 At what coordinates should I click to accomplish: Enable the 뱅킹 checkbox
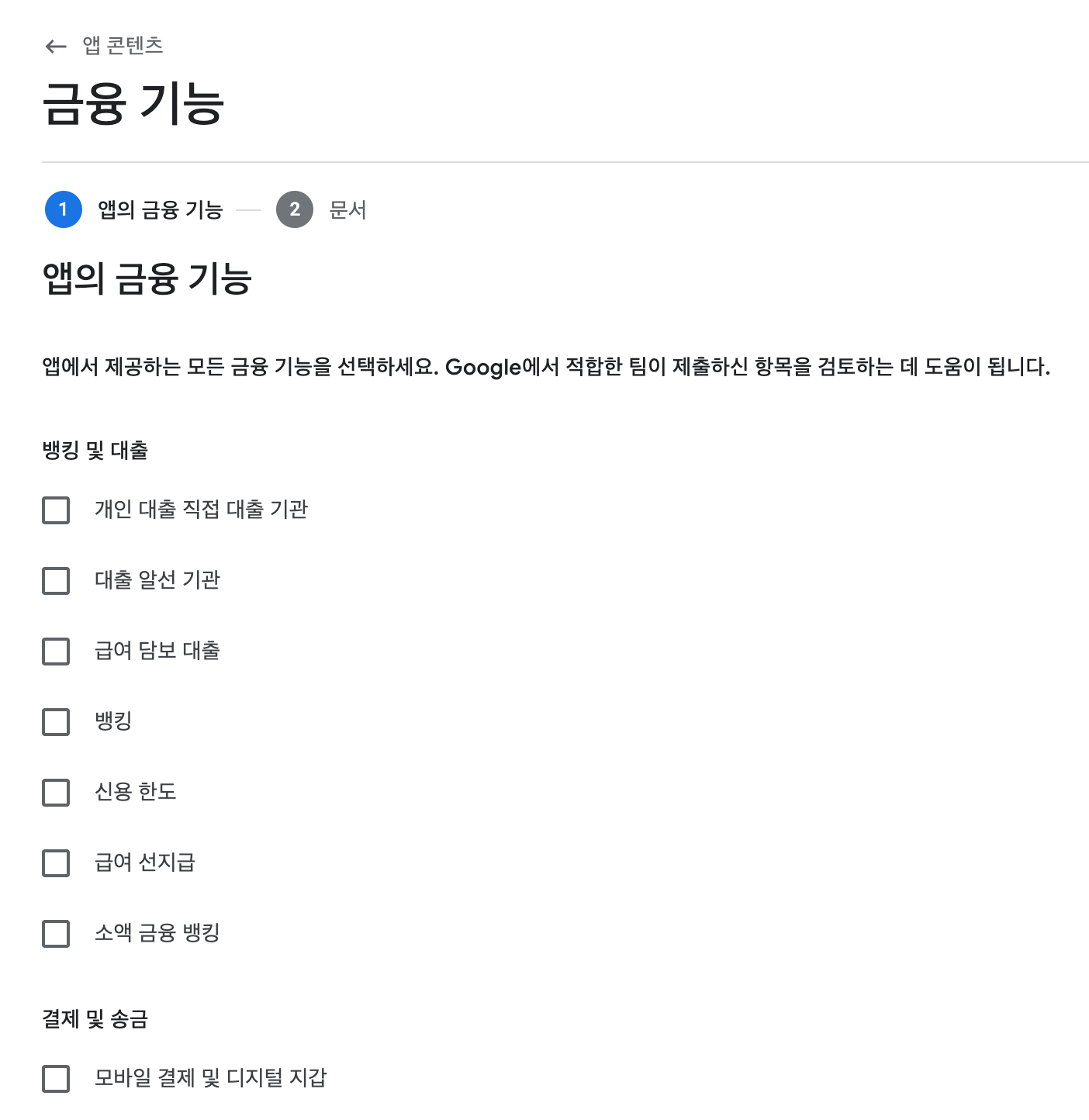tap(56, 722)
